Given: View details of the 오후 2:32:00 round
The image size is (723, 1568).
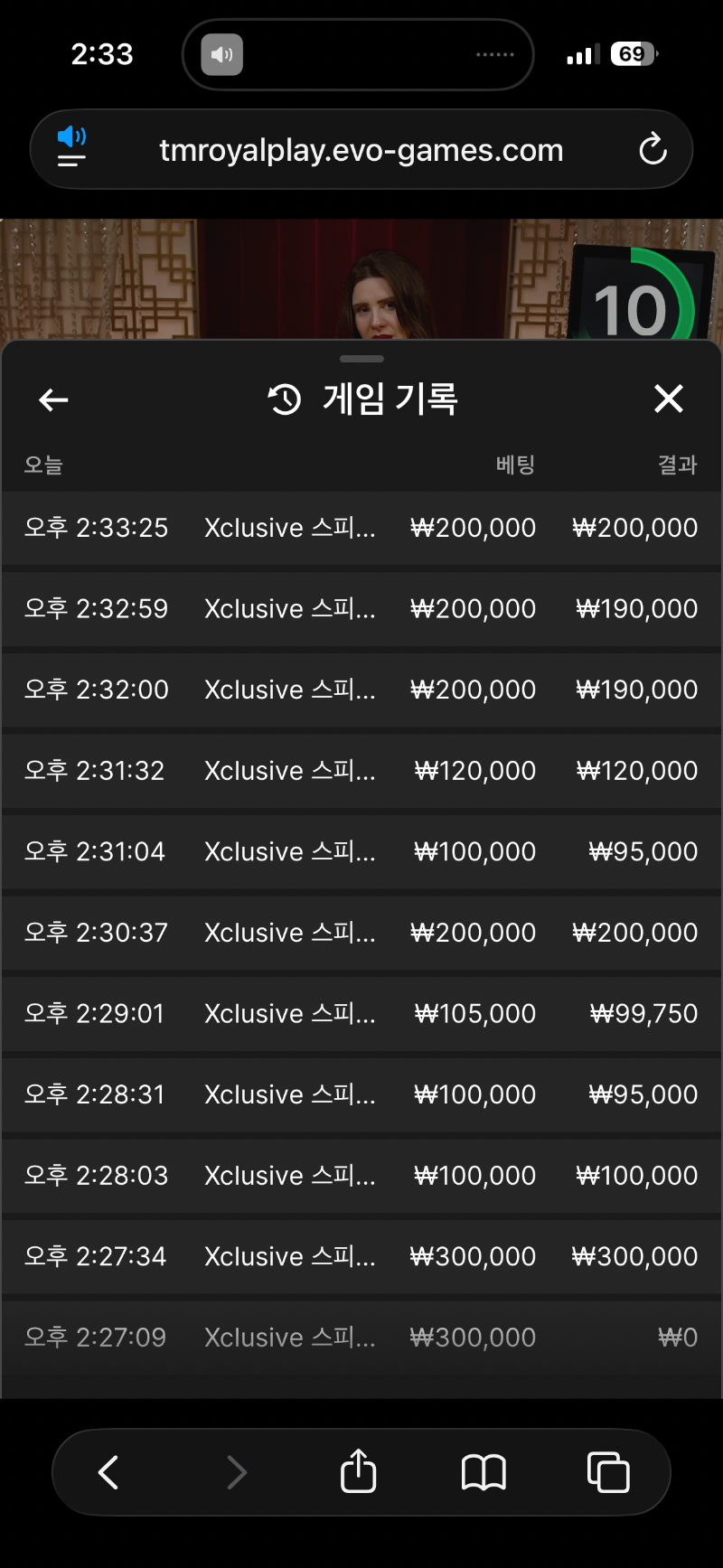Looking at the screenshot, I should [x=361, y=690].
